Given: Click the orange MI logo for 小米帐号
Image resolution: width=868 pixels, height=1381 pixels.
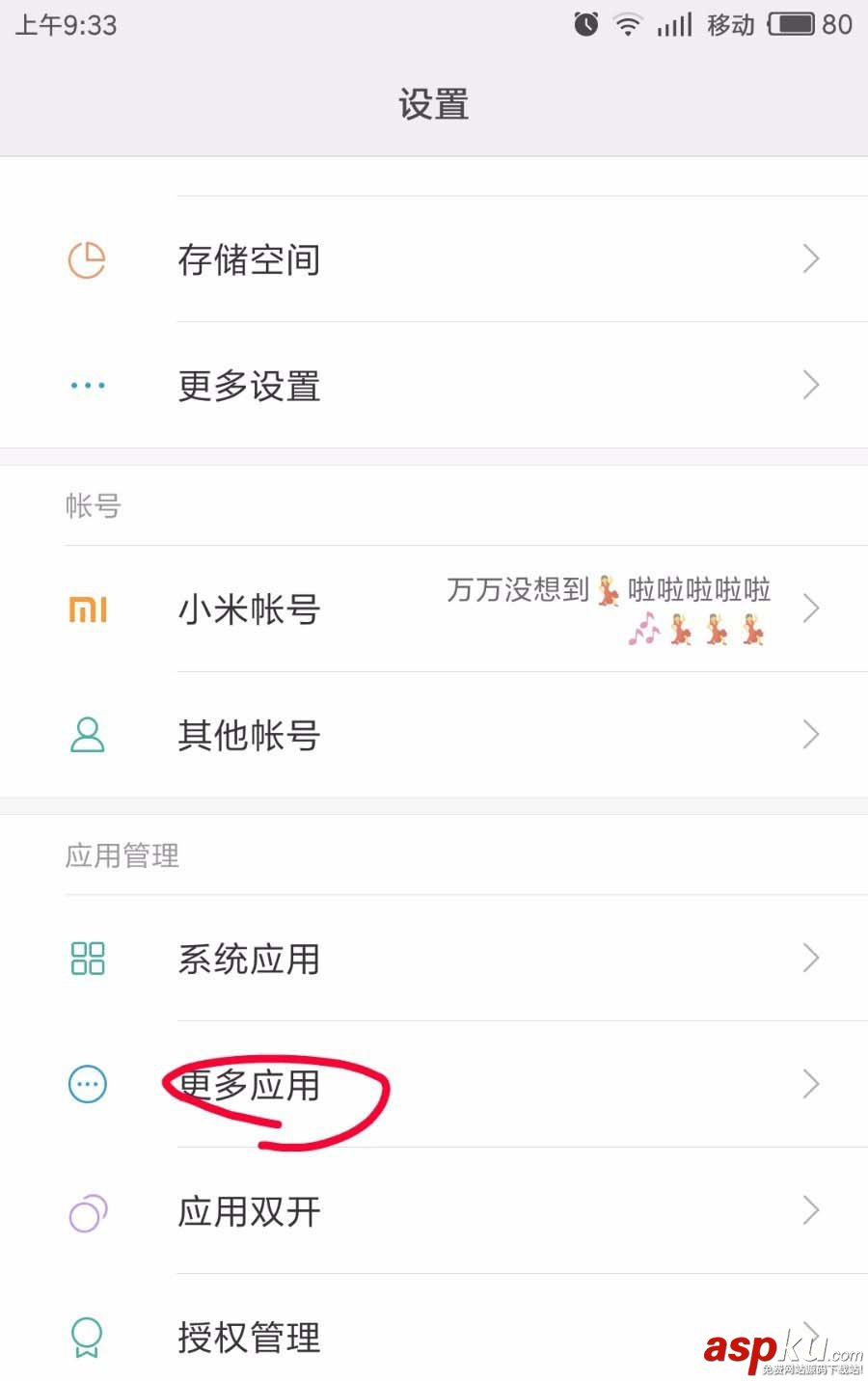Looking at the screenshot, I should click(x=87, y=609).
